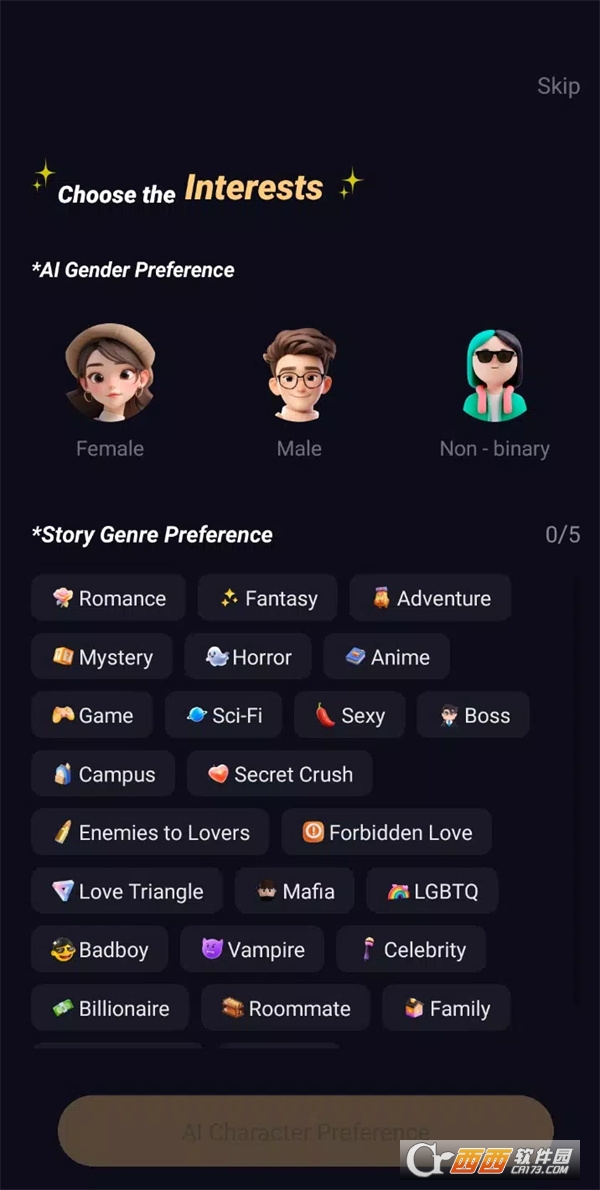The image size is (600, 1190).
Task: Add Fantasy to story genres
Action: coord(268,598)
